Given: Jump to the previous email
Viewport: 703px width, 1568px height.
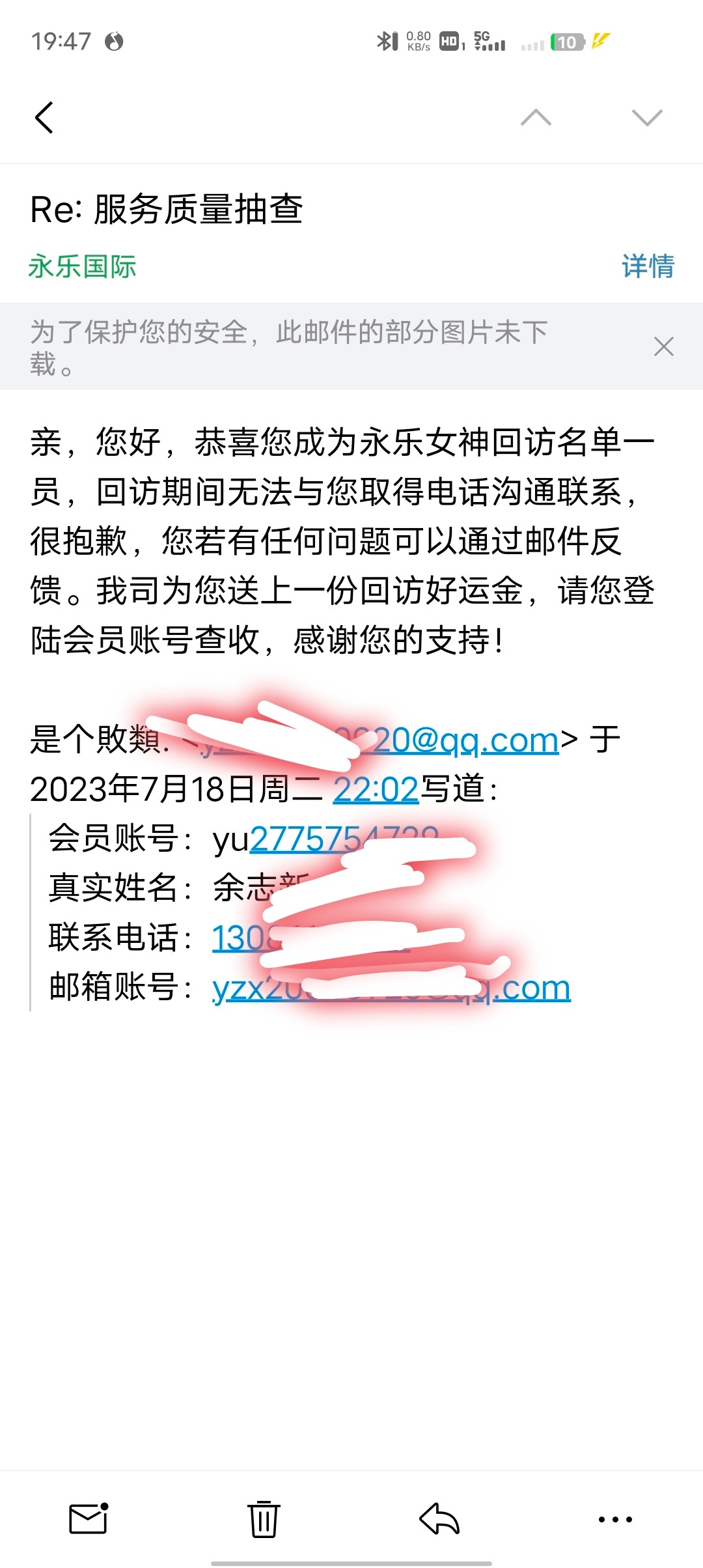Looking at the screenshot, I should (x=536, y=118).
